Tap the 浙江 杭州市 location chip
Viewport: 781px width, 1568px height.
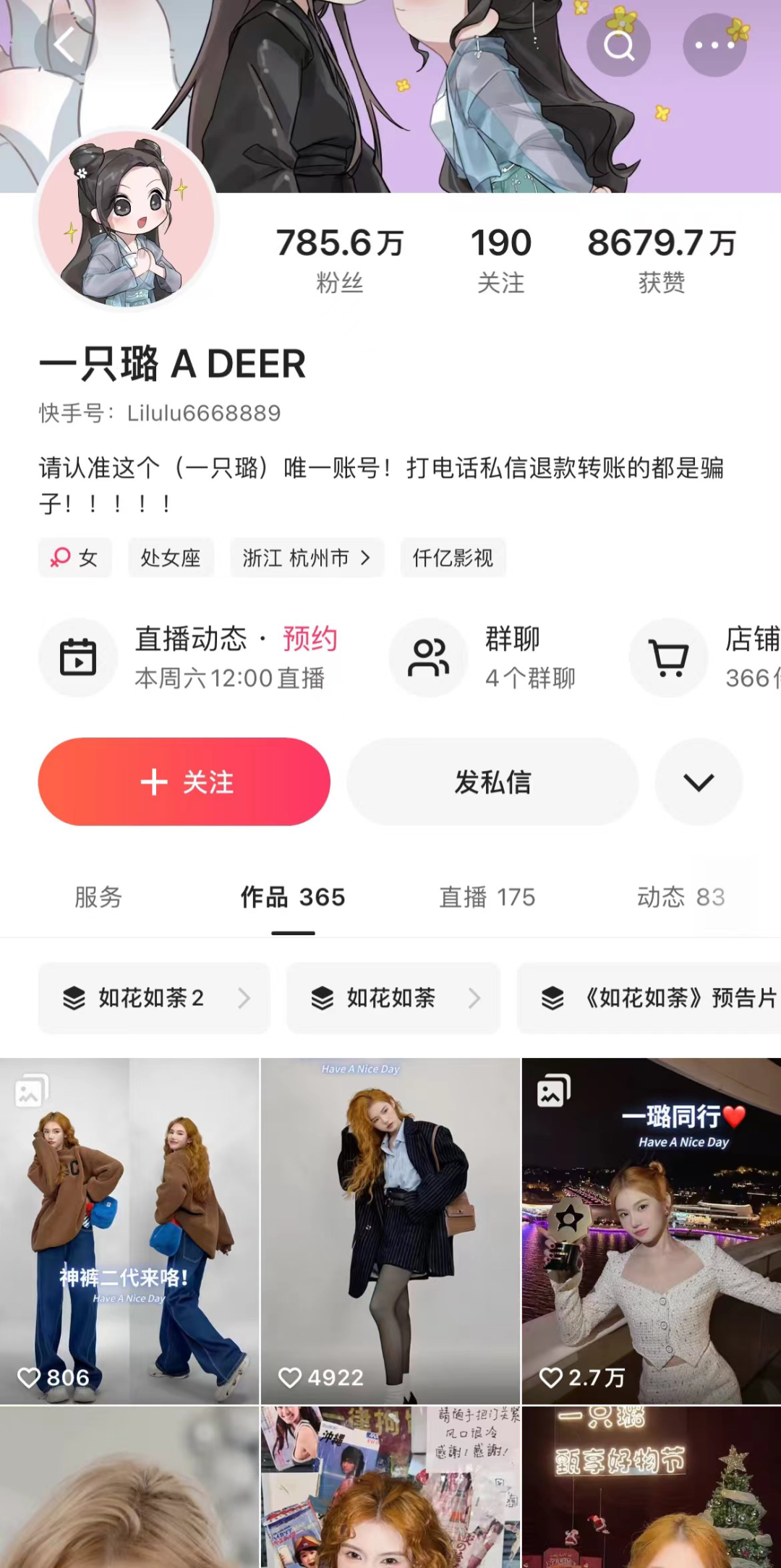point(307,558)
